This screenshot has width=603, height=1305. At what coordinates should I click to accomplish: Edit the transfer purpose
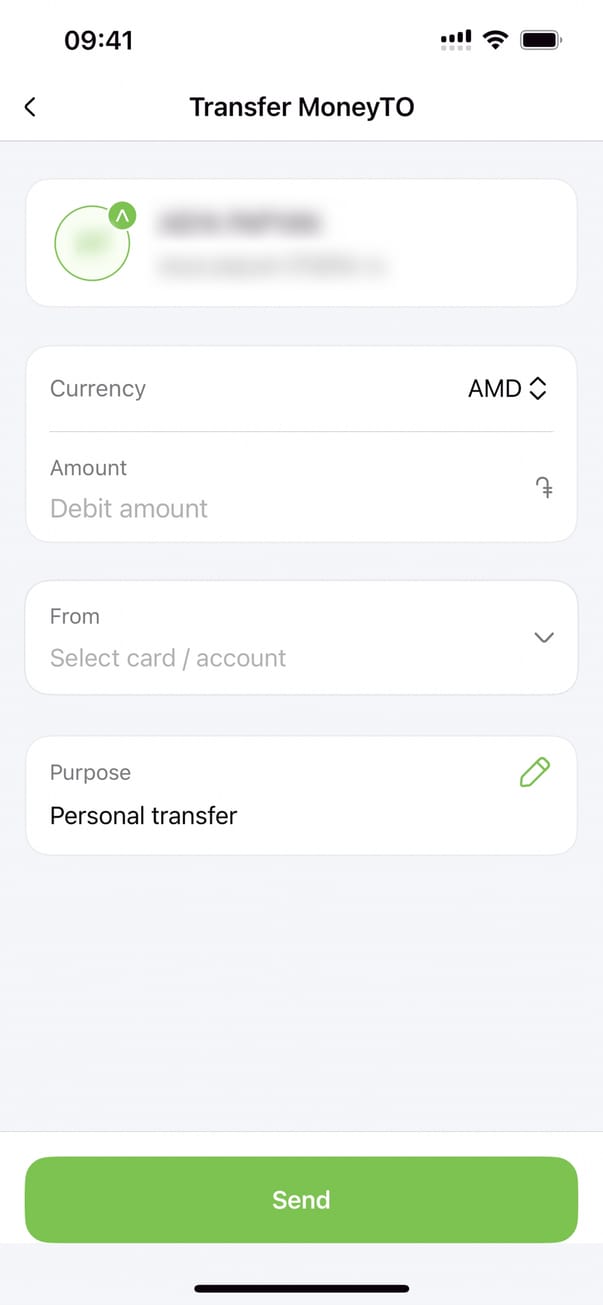coord(535,772)
